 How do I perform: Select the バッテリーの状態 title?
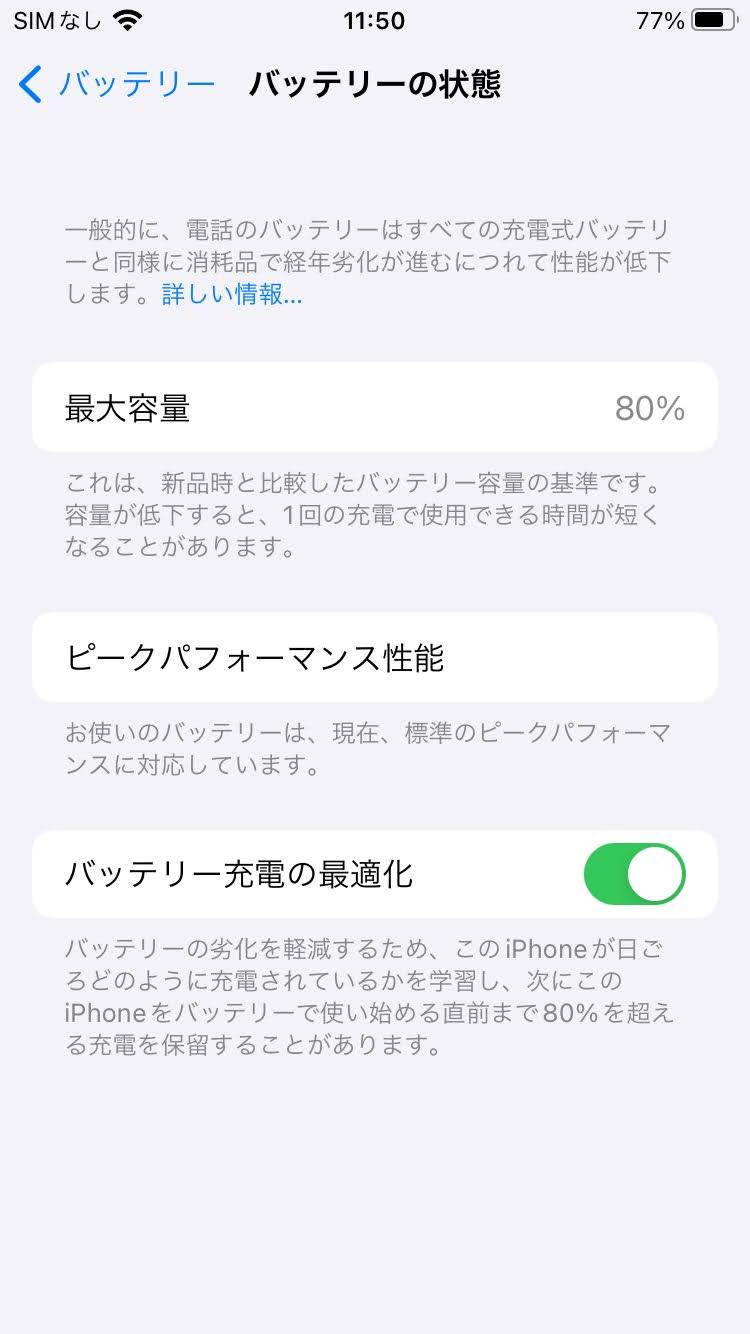(379, 86)
